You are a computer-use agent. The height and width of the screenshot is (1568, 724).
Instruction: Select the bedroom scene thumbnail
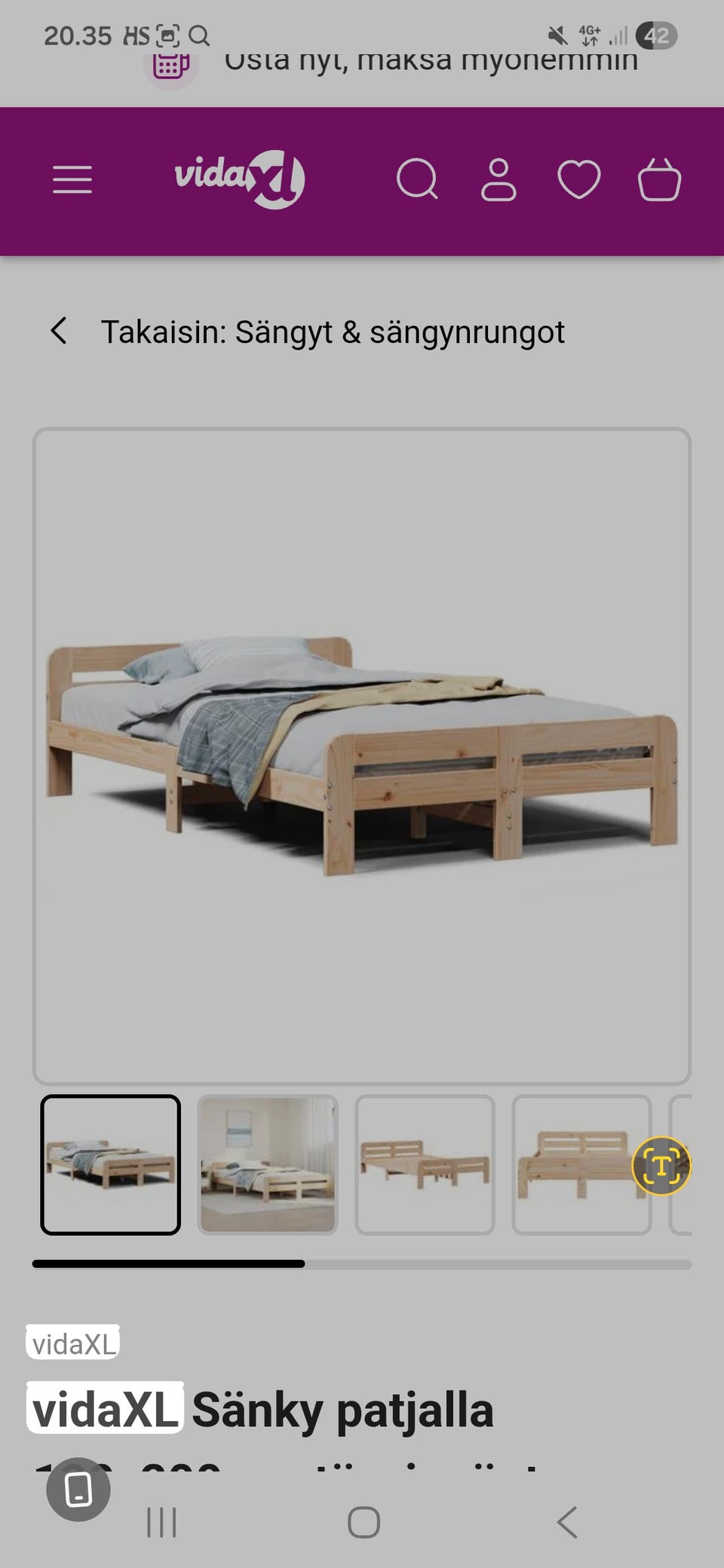tap(268, 1165)
